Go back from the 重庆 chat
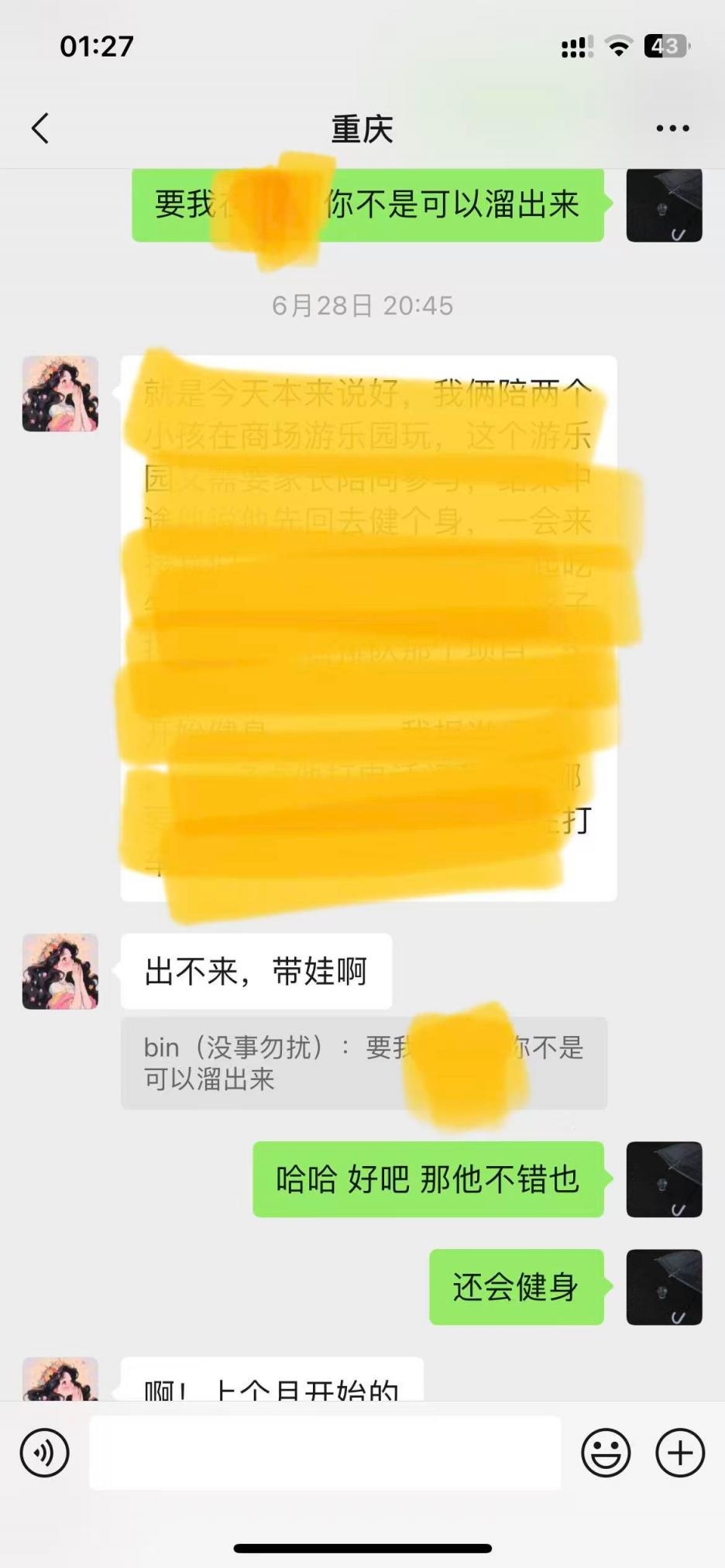This screenshot has height=1568, width=725. (40, 129)
